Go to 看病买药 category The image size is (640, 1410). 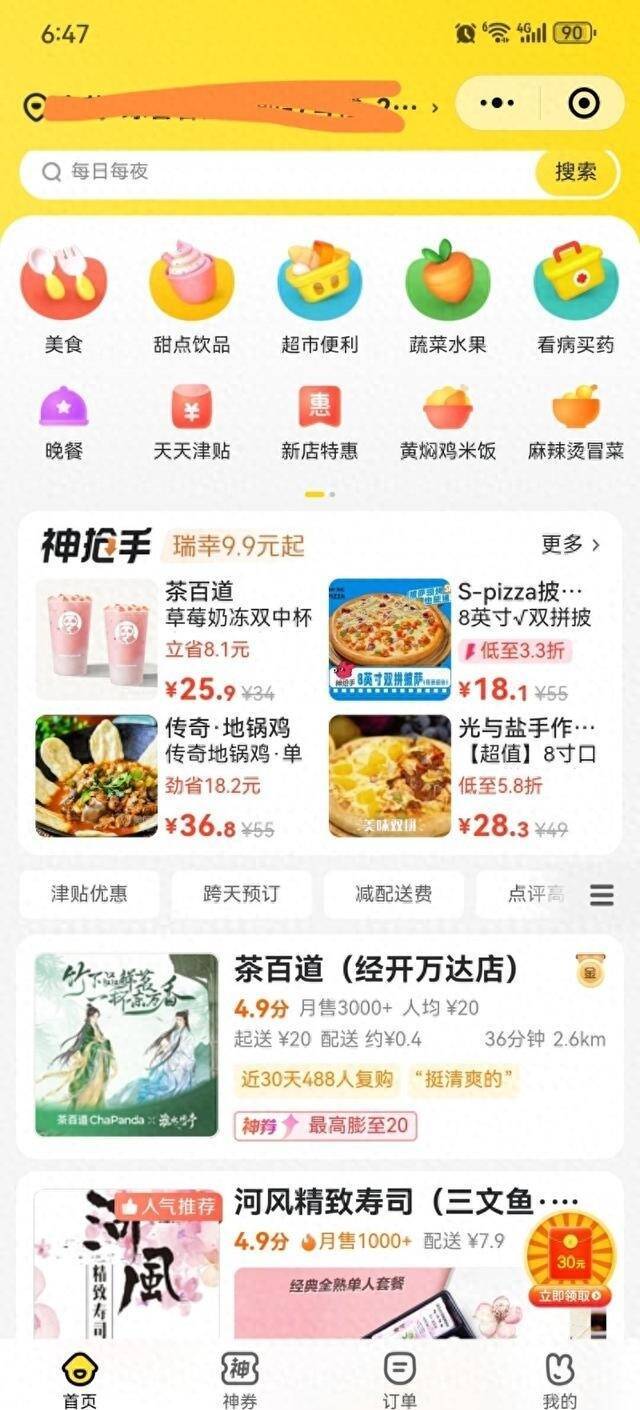click(x=575, y=298)
